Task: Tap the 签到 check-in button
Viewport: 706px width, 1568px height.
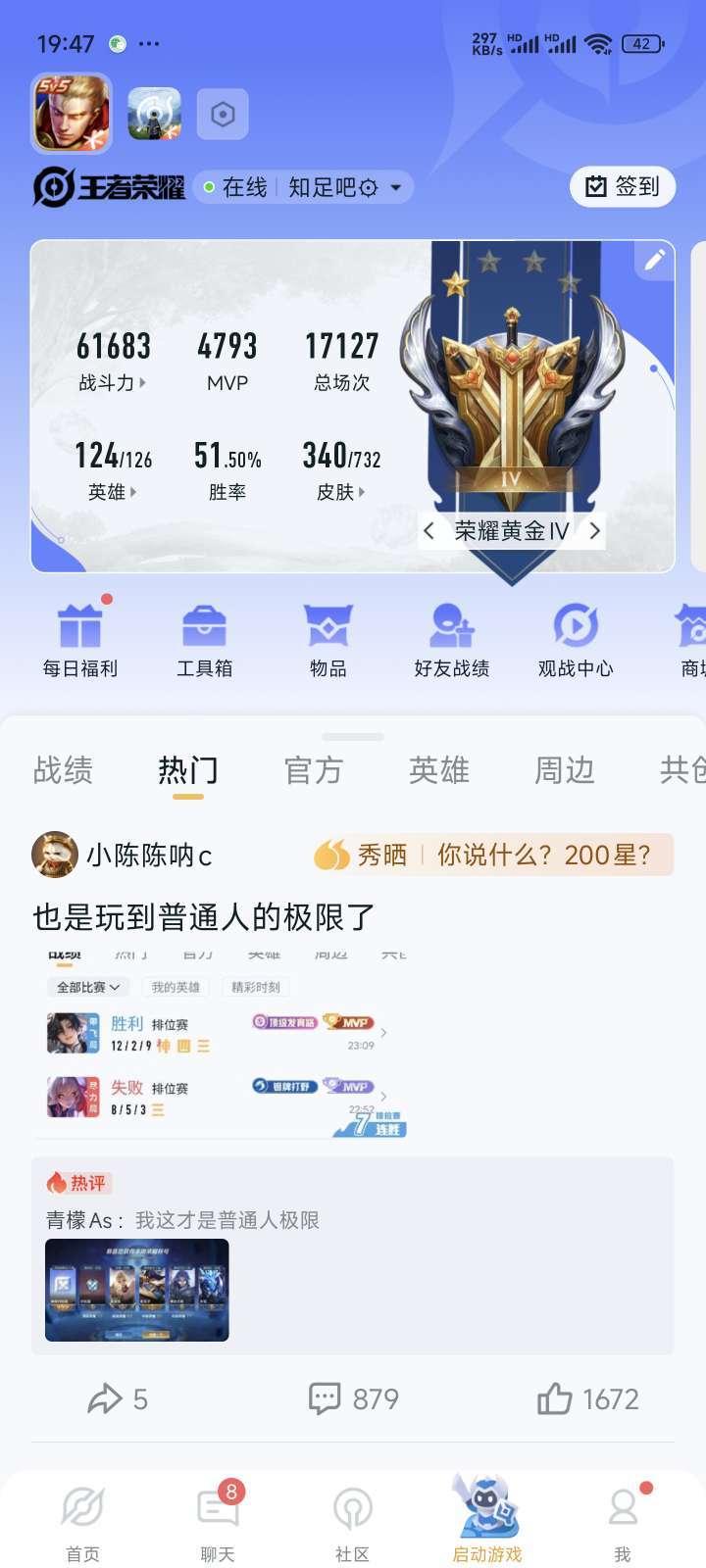Action: coord(623,186)
